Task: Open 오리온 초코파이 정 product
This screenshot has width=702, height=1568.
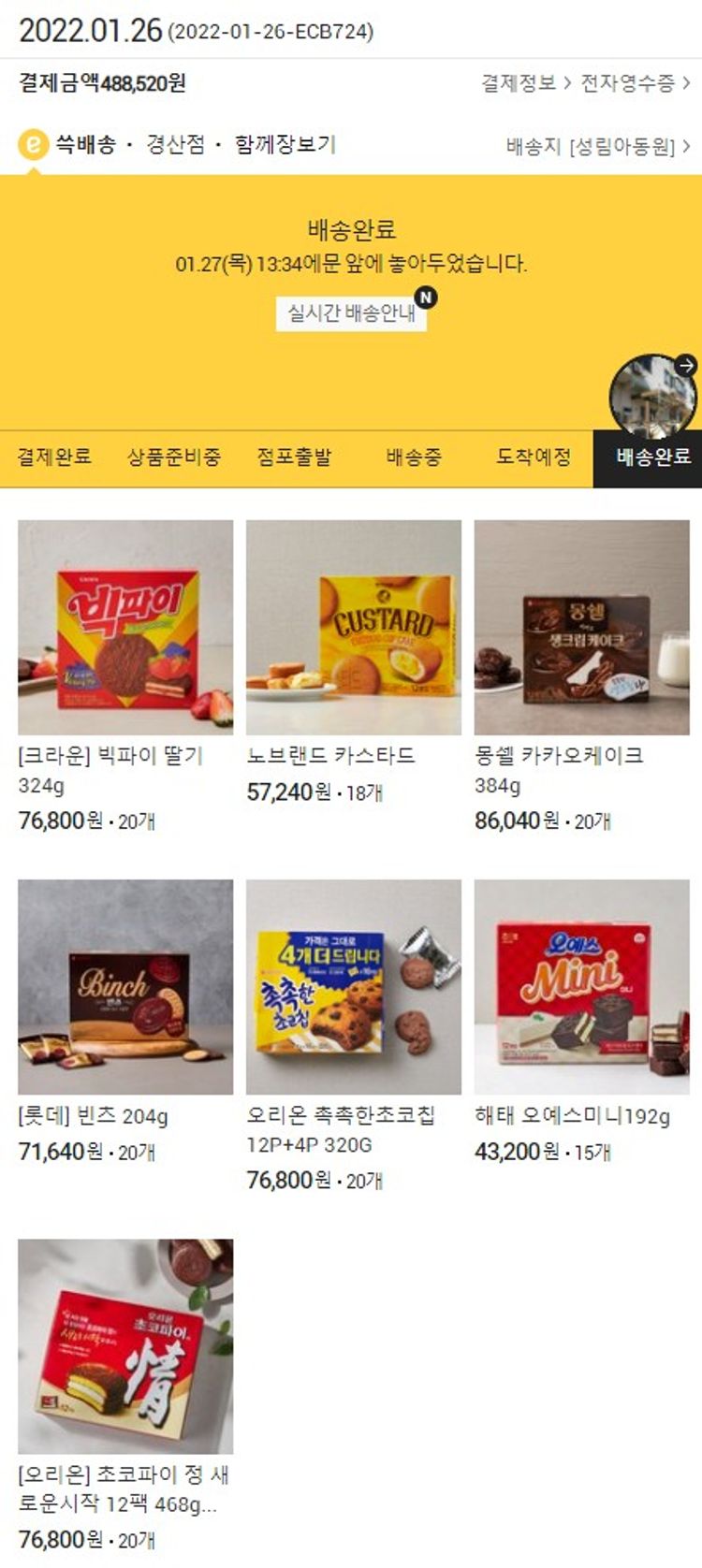Action: 125,1346
